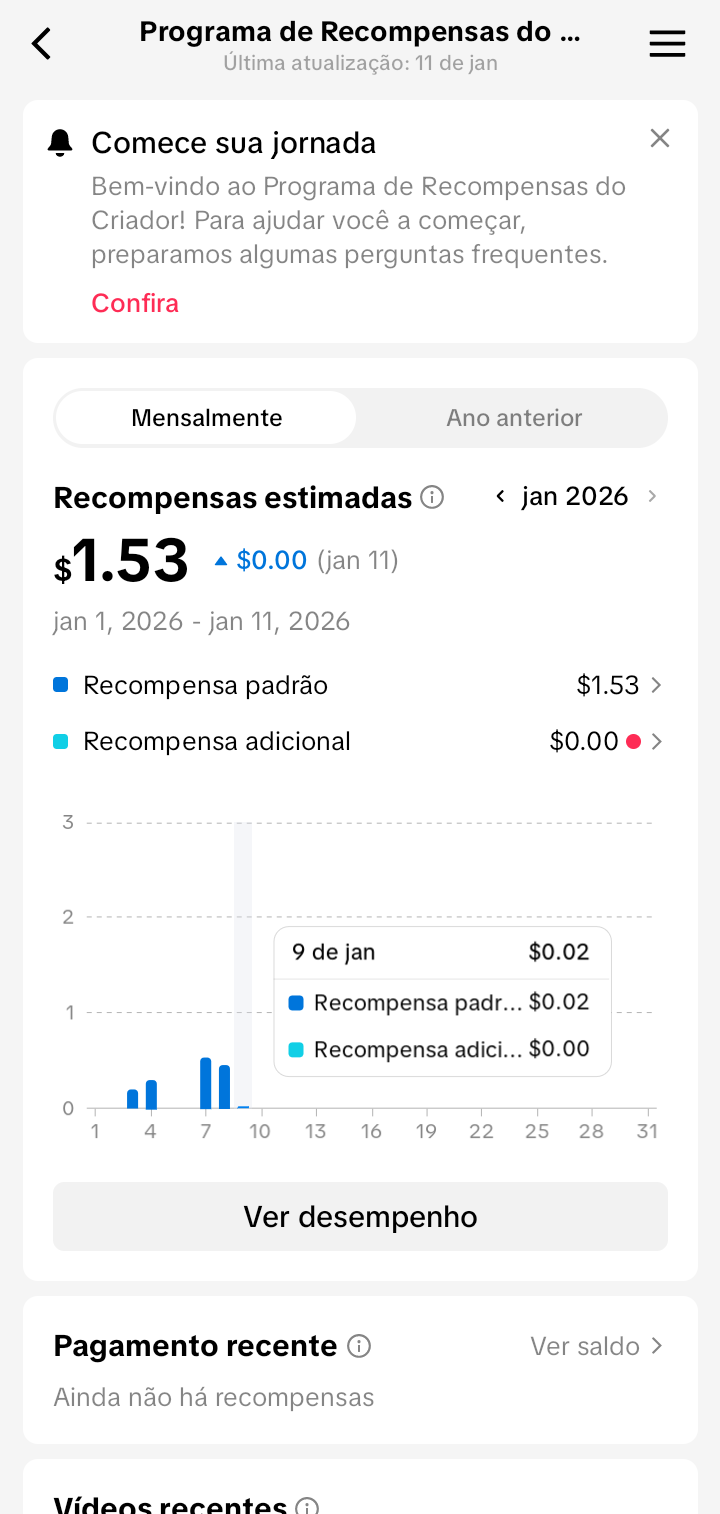720x1514 pixels.
Task: Go to the previous month before jan 2026
Action: coord(500,497)
